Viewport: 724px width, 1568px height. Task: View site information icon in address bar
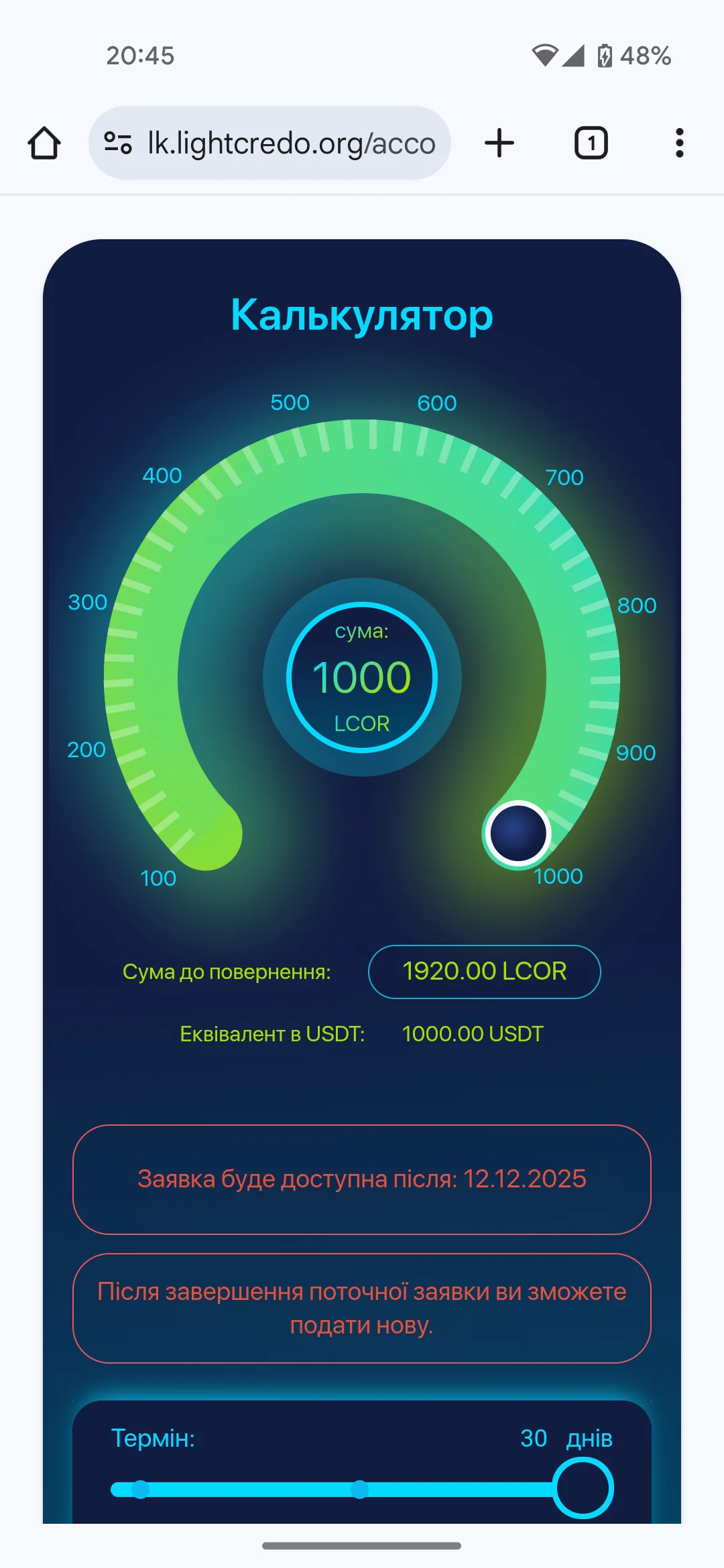point(118,143)
